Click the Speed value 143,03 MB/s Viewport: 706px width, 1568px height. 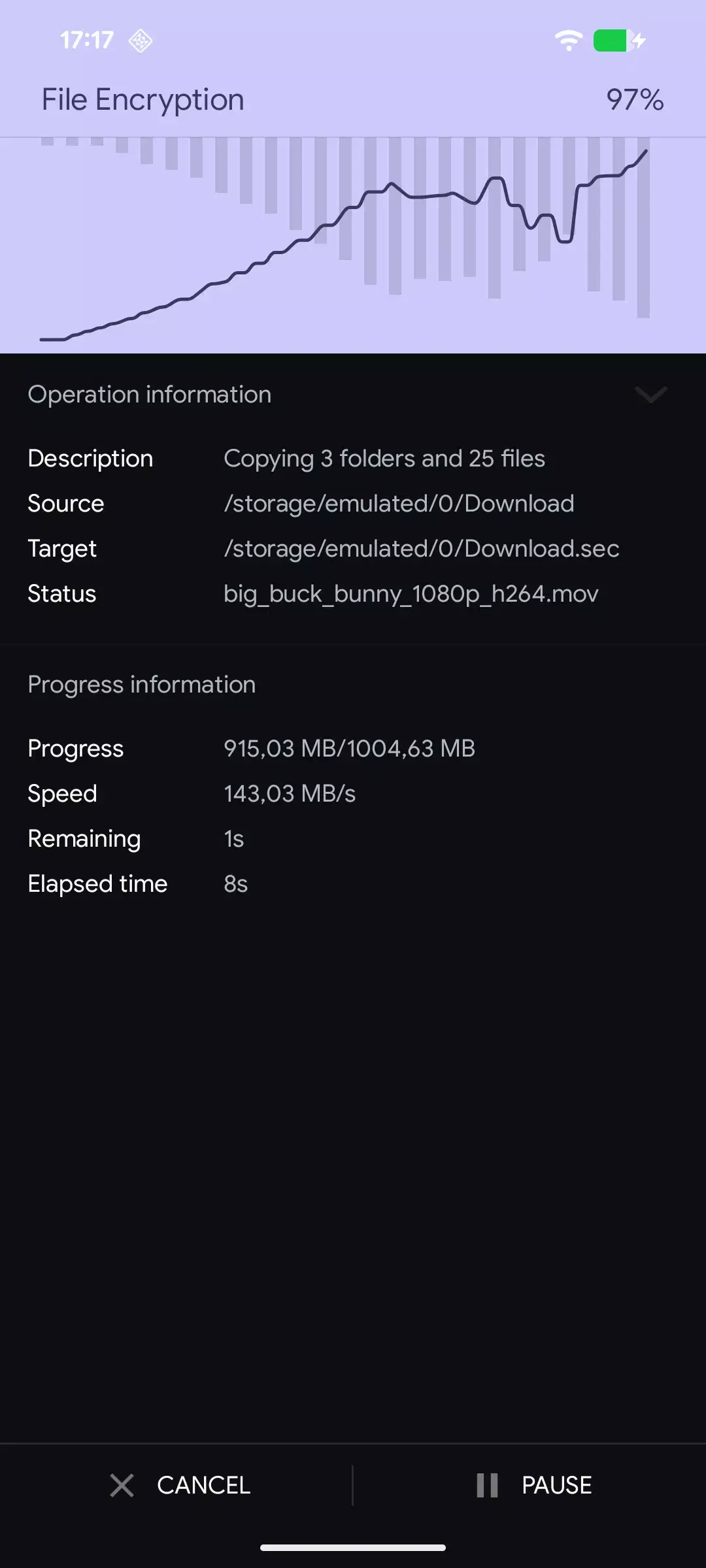[288, 793]
